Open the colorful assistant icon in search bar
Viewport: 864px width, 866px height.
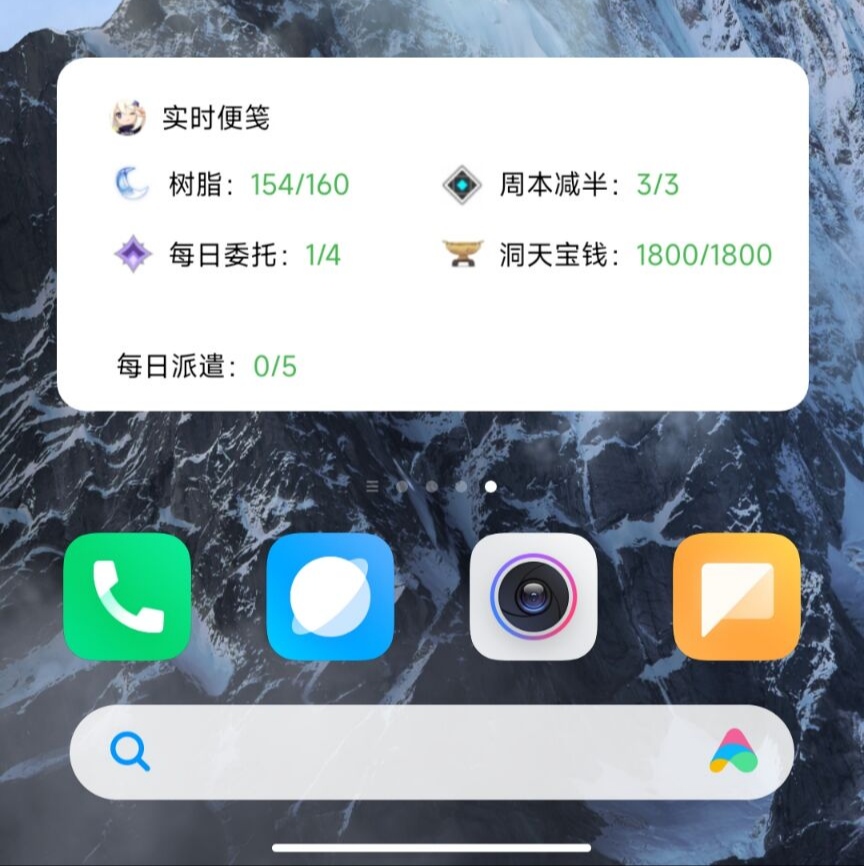(x=734, y=752)
